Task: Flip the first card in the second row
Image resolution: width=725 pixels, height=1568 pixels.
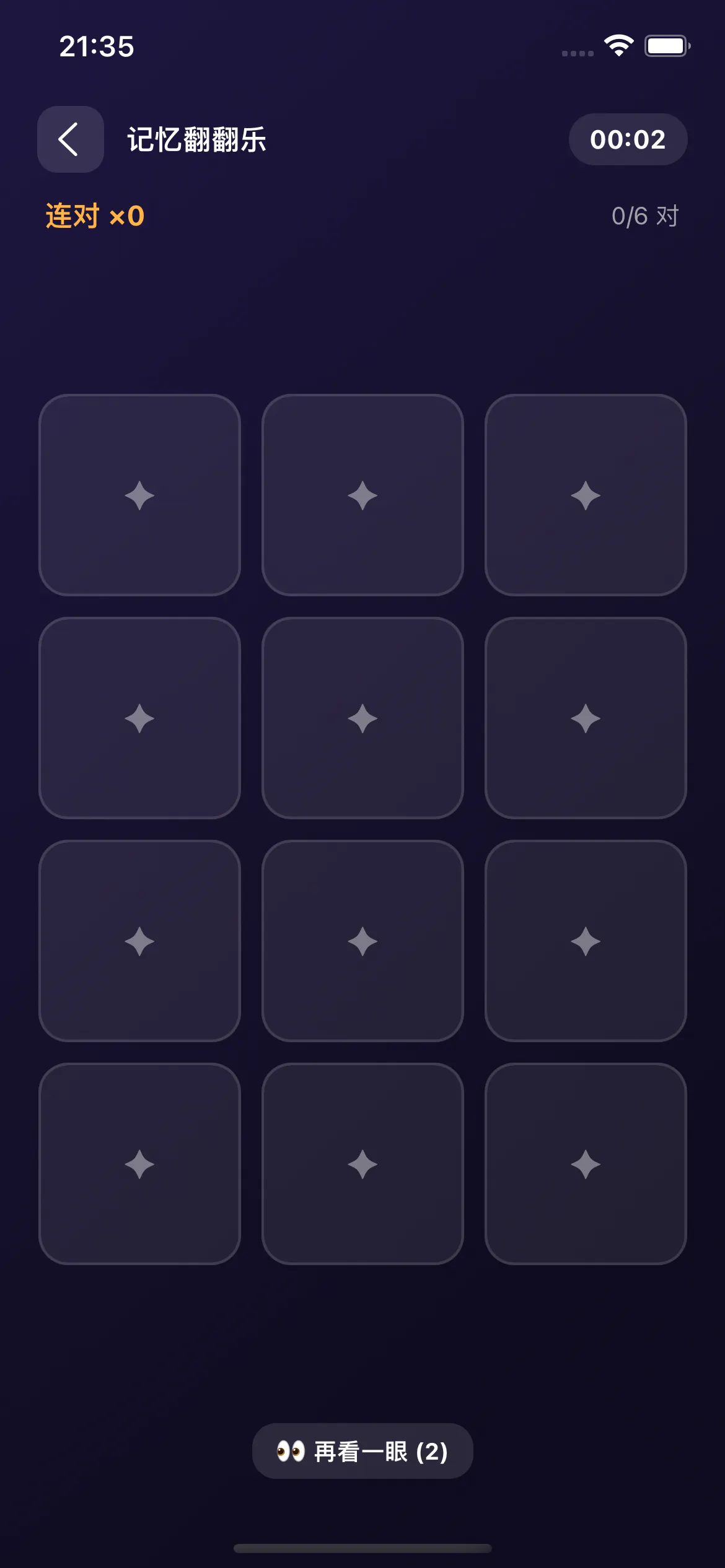Action: tap(139, 718)
